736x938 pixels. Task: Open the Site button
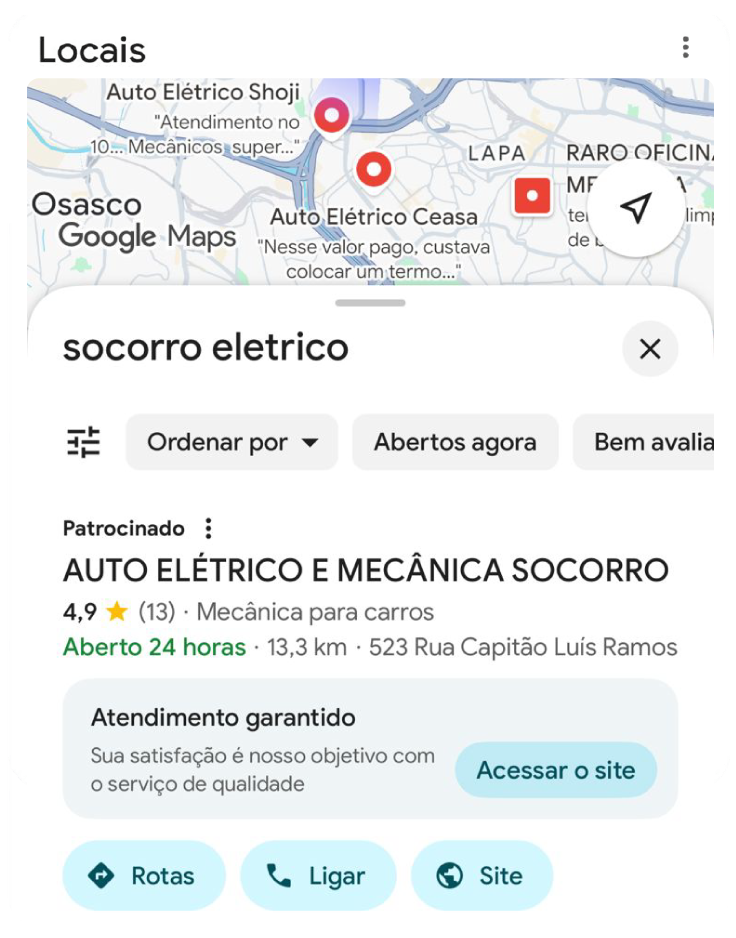(x=481, y=876)
